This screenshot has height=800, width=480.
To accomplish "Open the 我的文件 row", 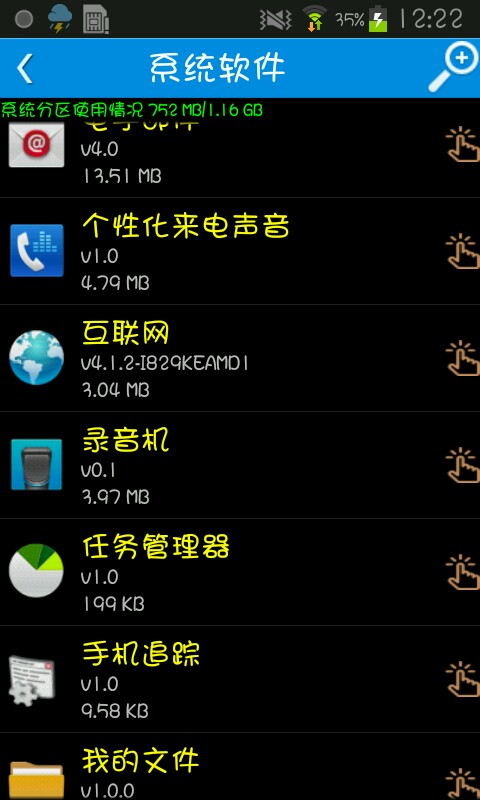I will click(x=240, y=767).
